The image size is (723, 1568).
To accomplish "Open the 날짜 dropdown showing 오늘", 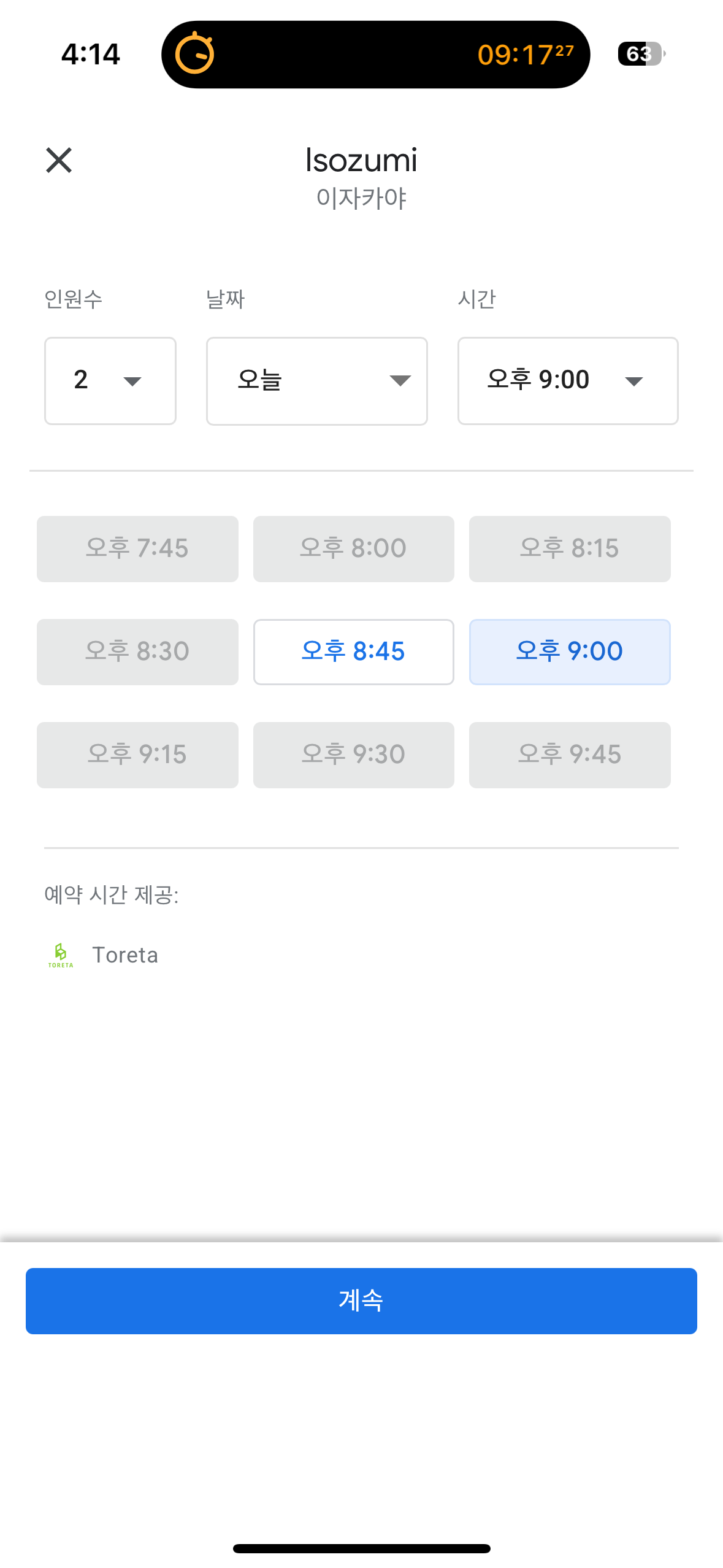I will 317,380.
